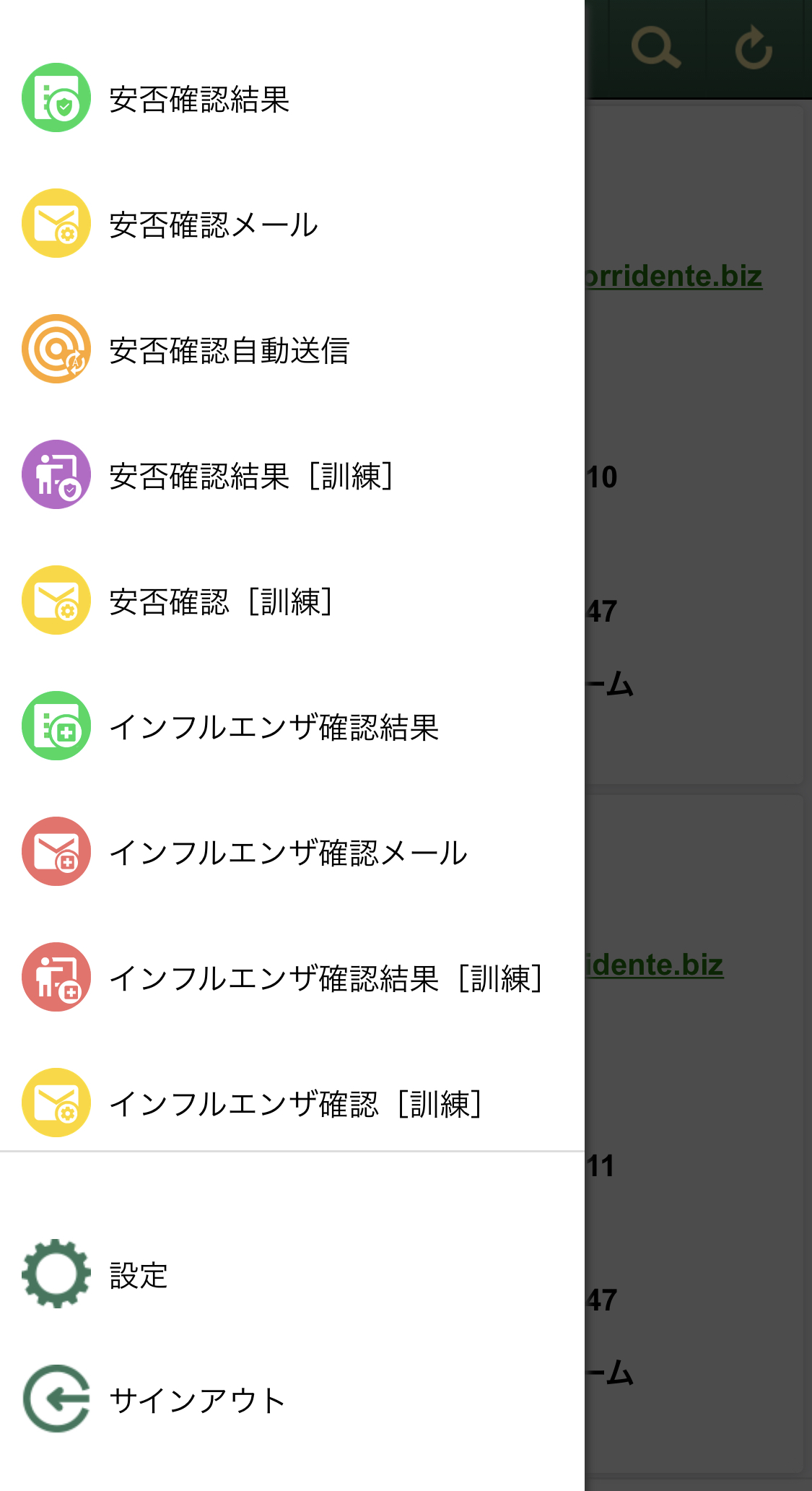Image resolution: width=812 pixels, height=1491 pixels.
Task: Go to 安否確認［訓練］
Action: click(x=292, y=601)
